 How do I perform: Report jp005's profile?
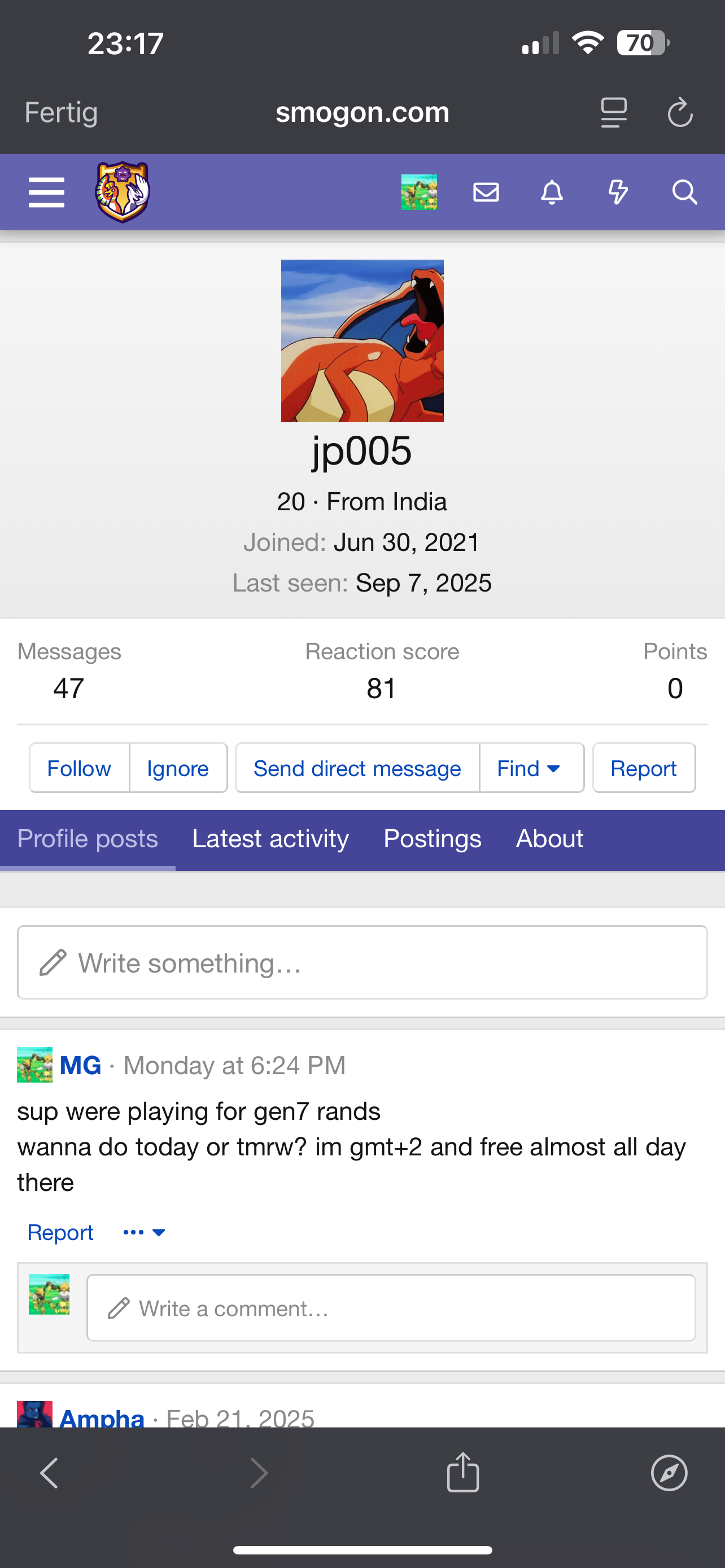(644, 768)
